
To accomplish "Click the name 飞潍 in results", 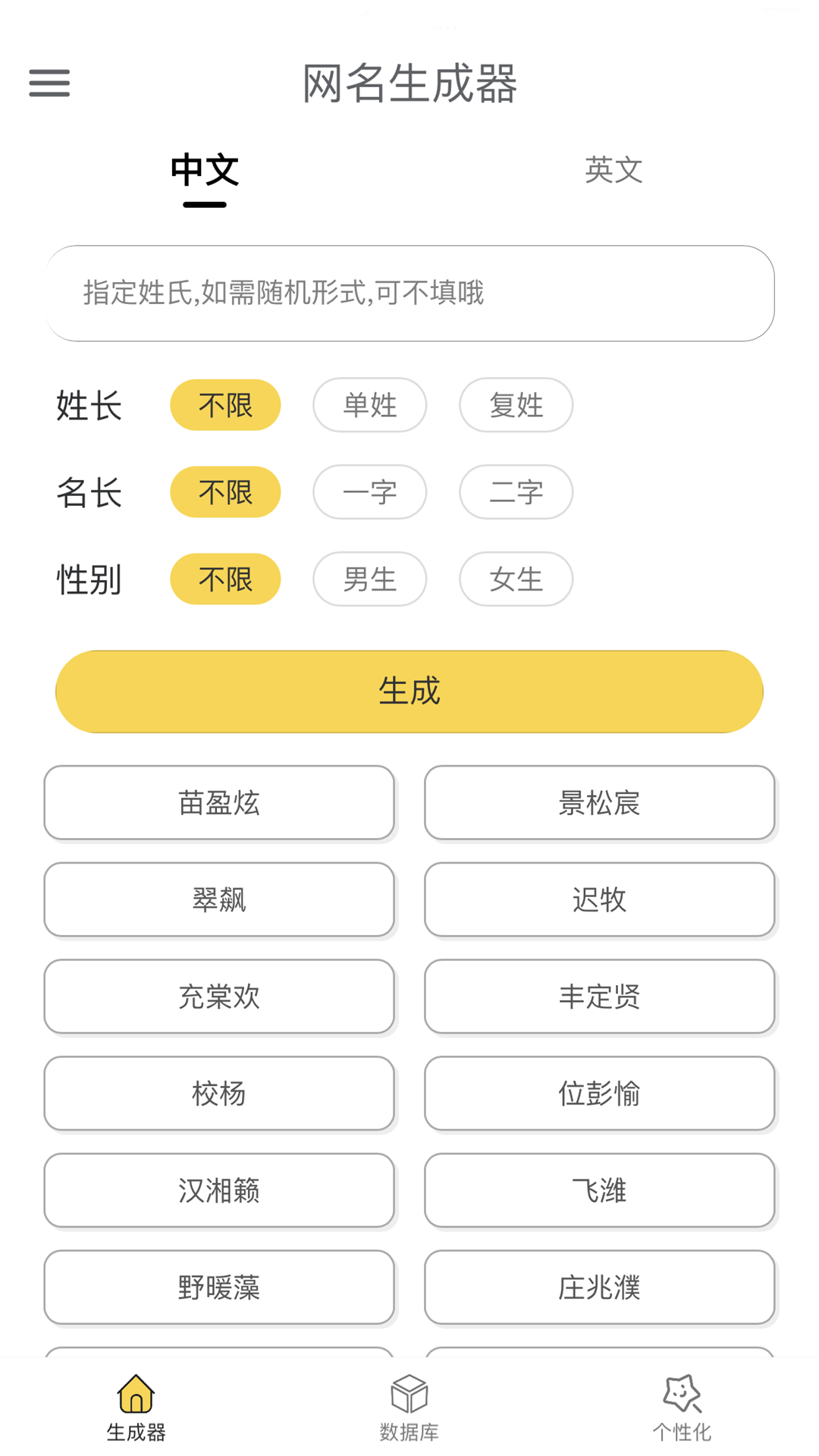I will pos(600,1191).
